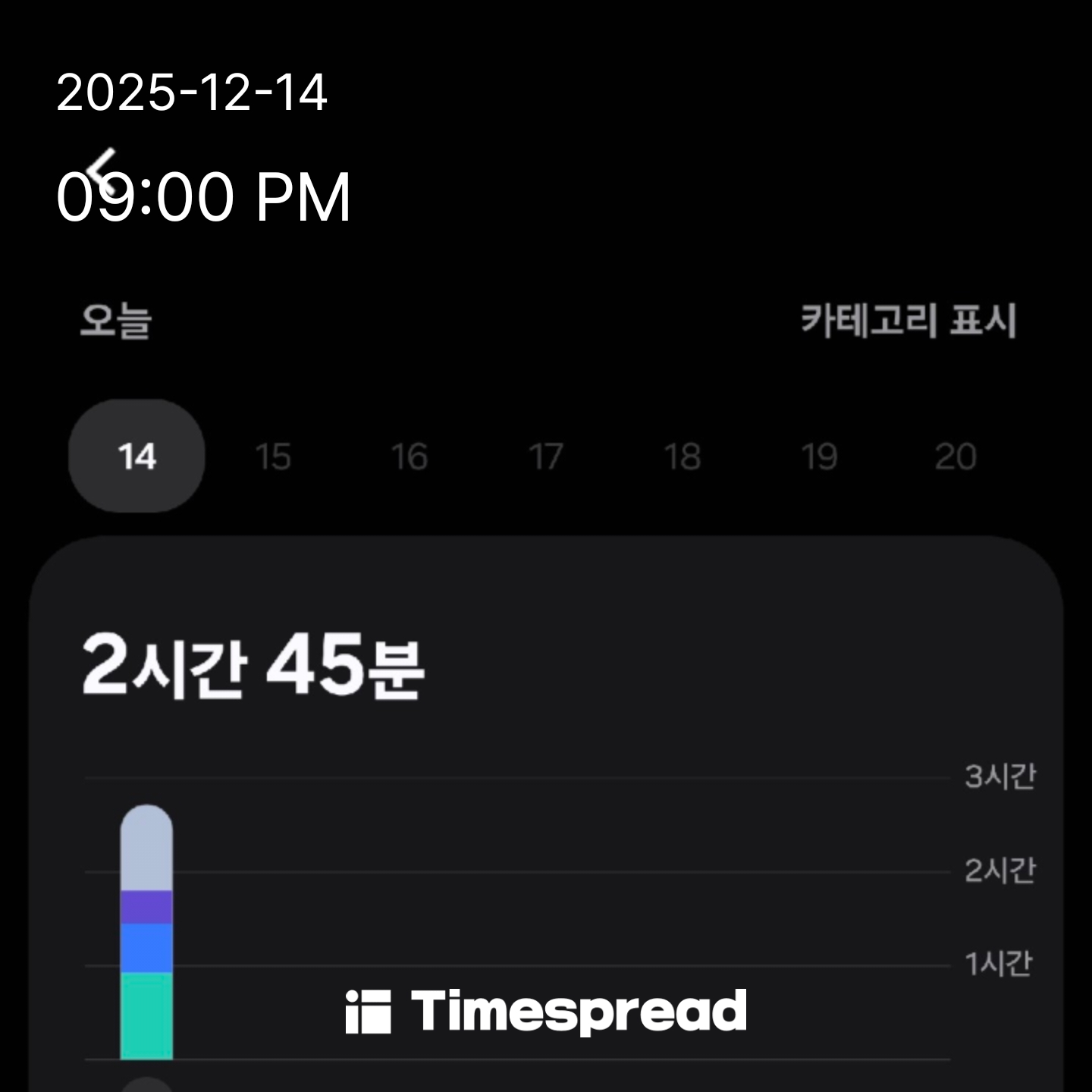Pick date 20 from the week row
The image size is (1092, 1092).
point(955,457)
